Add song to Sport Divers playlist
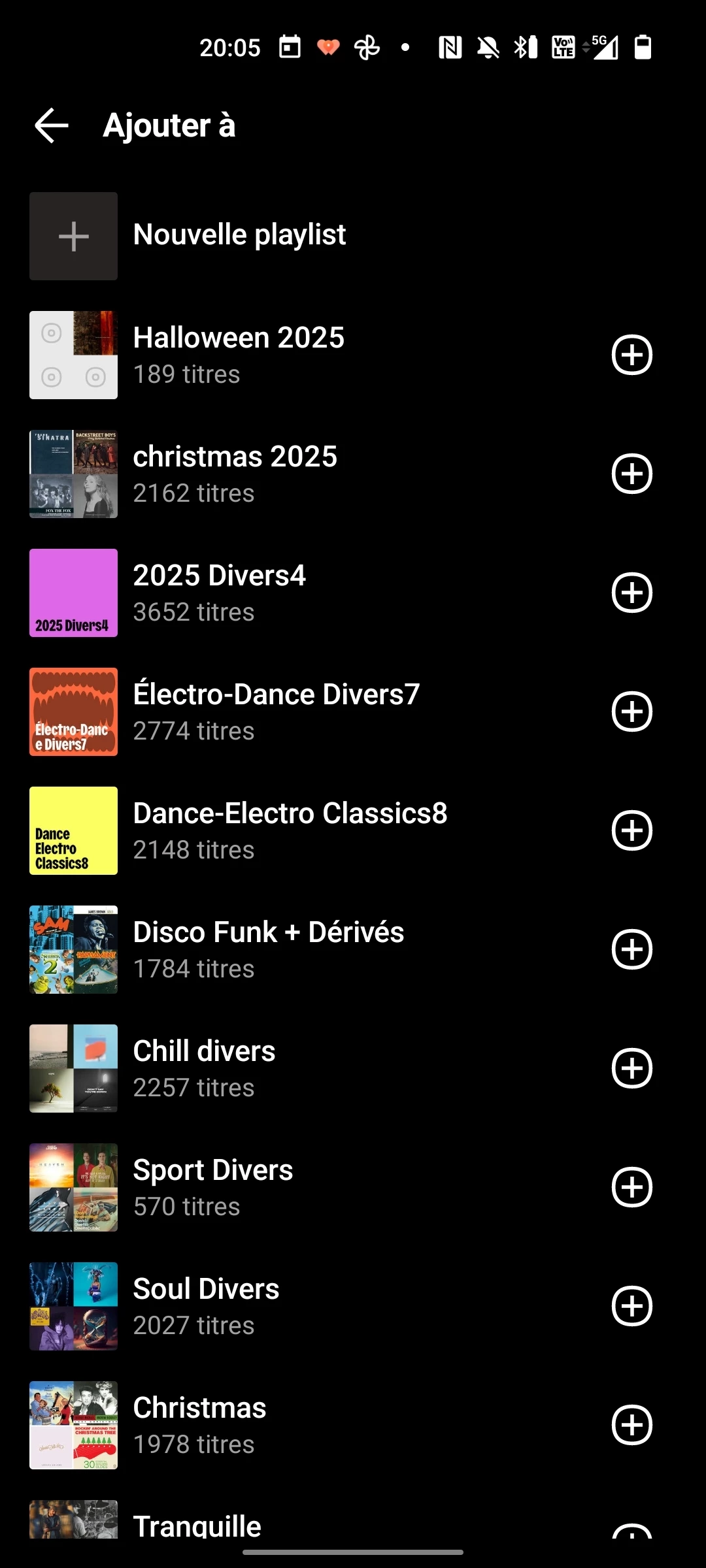 (x=631, y=1187)
